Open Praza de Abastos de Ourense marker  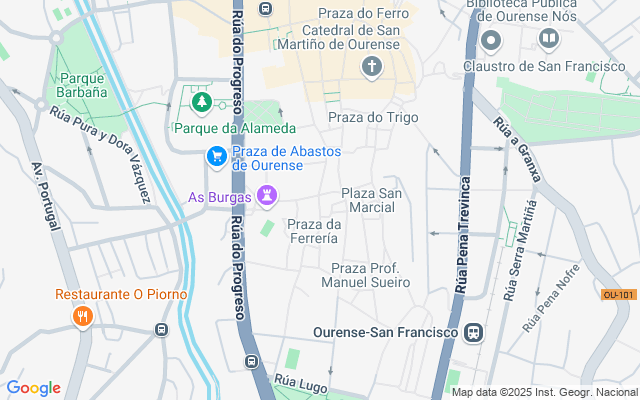[216, 156]
